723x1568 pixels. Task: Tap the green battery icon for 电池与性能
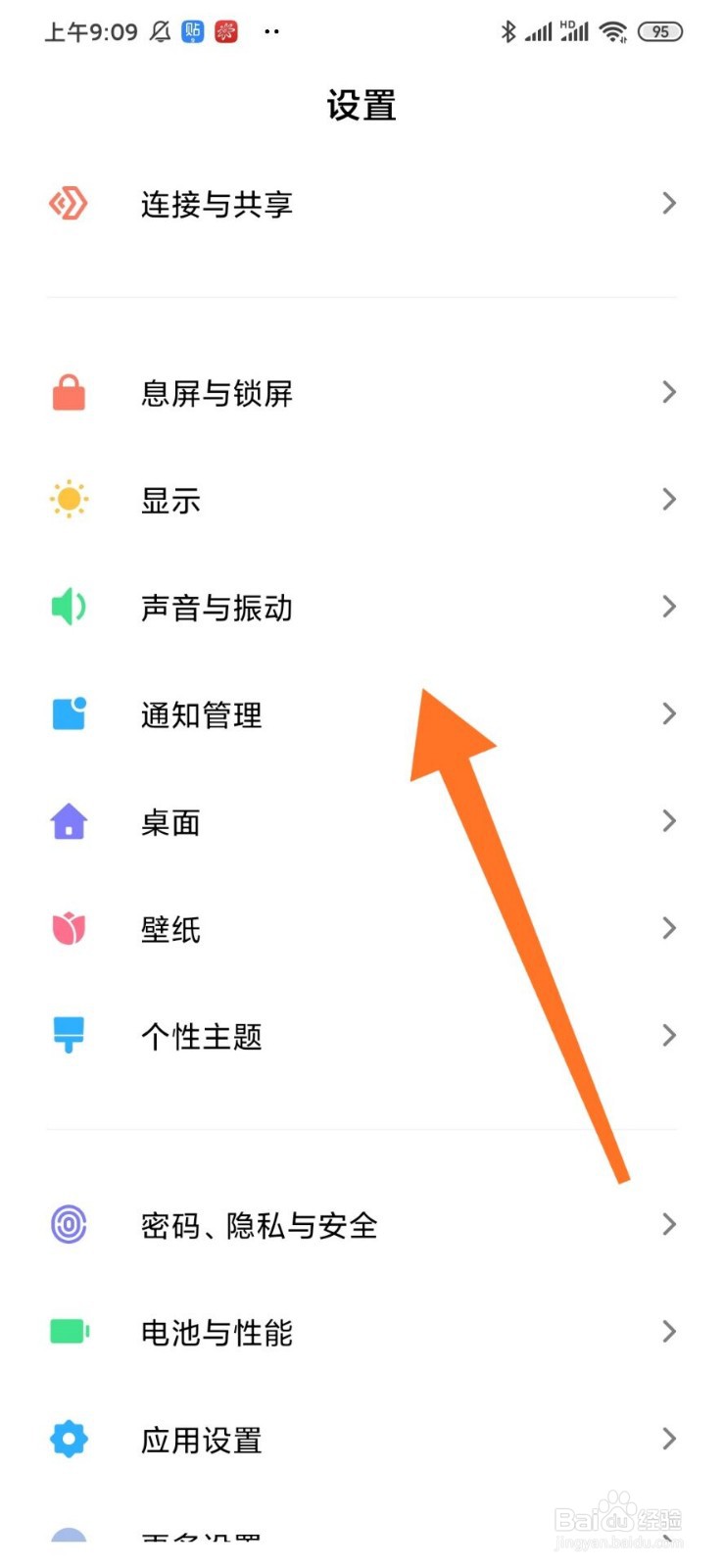68,1332
